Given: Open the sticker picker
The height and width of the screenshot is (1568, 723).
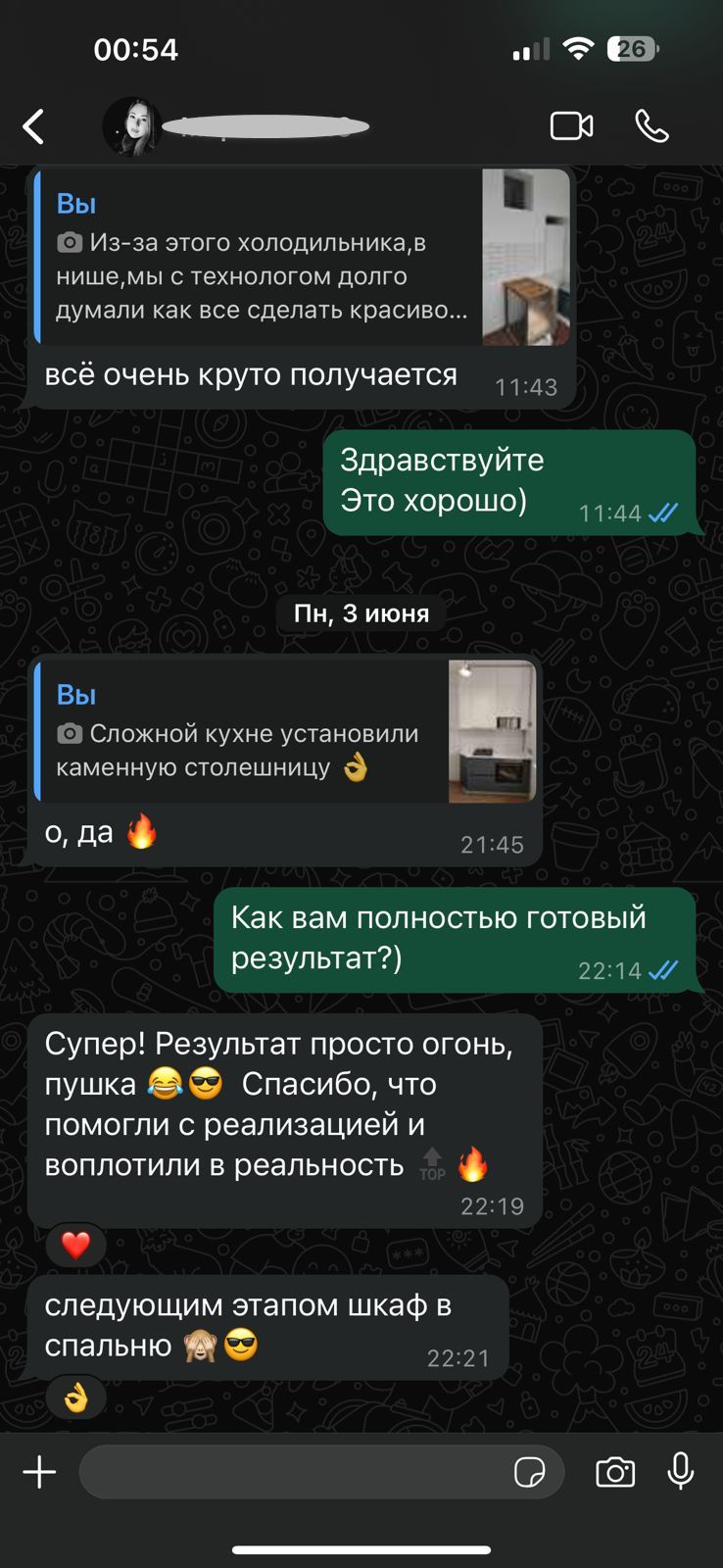Looking at the screenshot, I should tap(530, 1472).
